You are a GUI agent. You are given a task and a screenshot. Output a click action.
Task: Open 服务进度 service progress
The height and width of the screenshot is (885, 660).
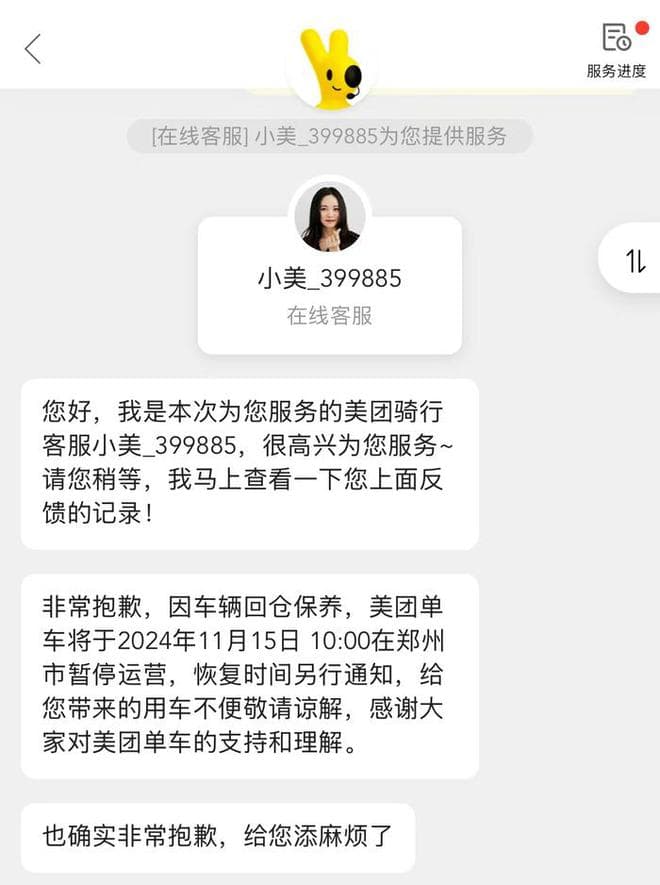click(616, 49)
